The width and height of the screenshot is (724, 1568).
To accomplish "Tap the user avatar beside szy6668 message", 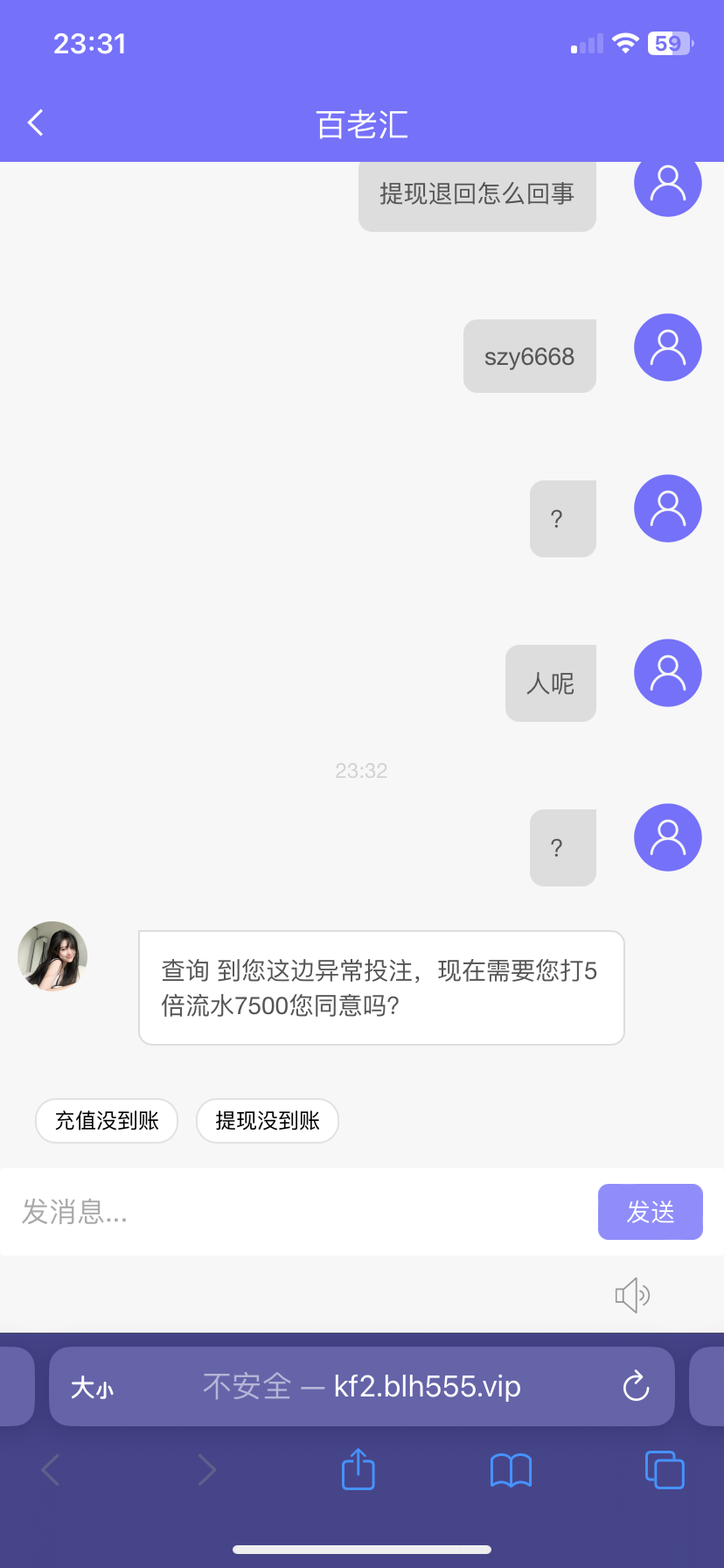I will pyautogui.click(x=666, y=347).
